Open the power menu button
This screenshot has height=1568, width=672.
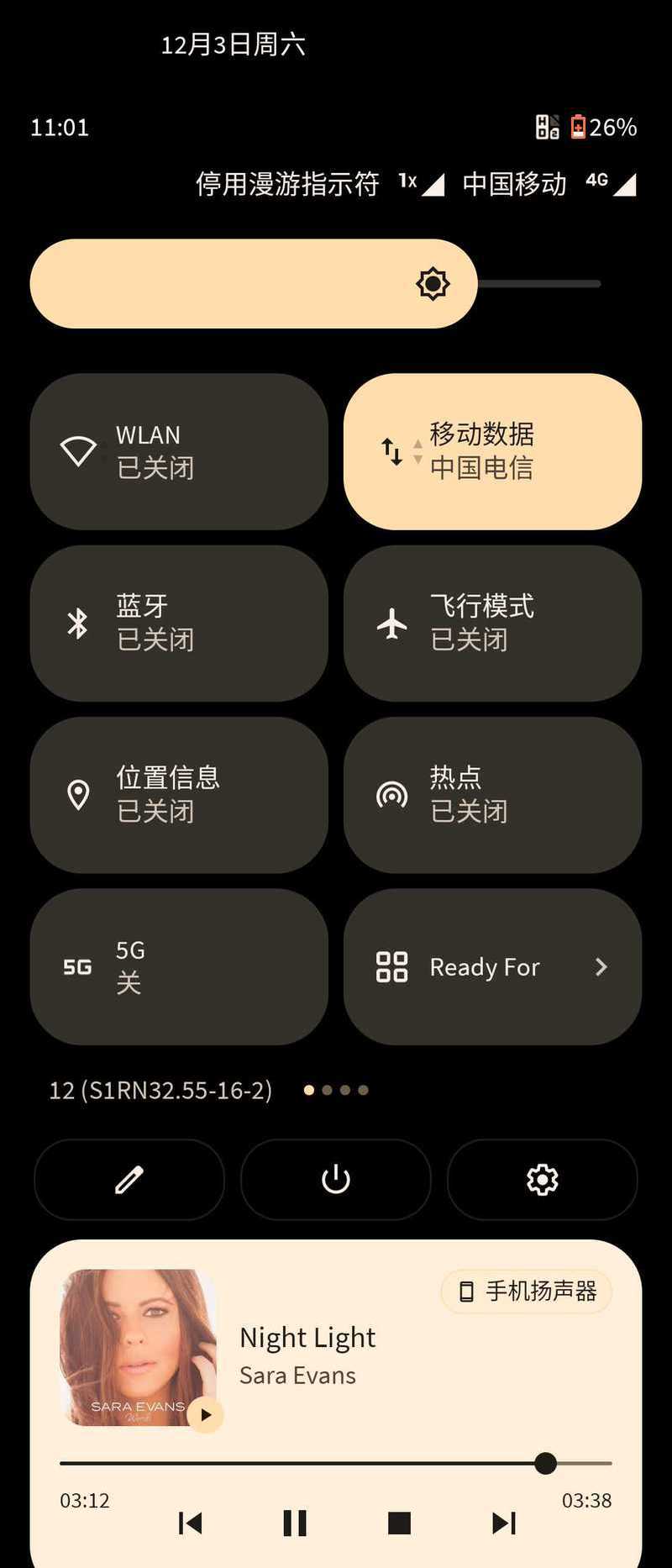pyautogui.click(x=336, y=1179)
